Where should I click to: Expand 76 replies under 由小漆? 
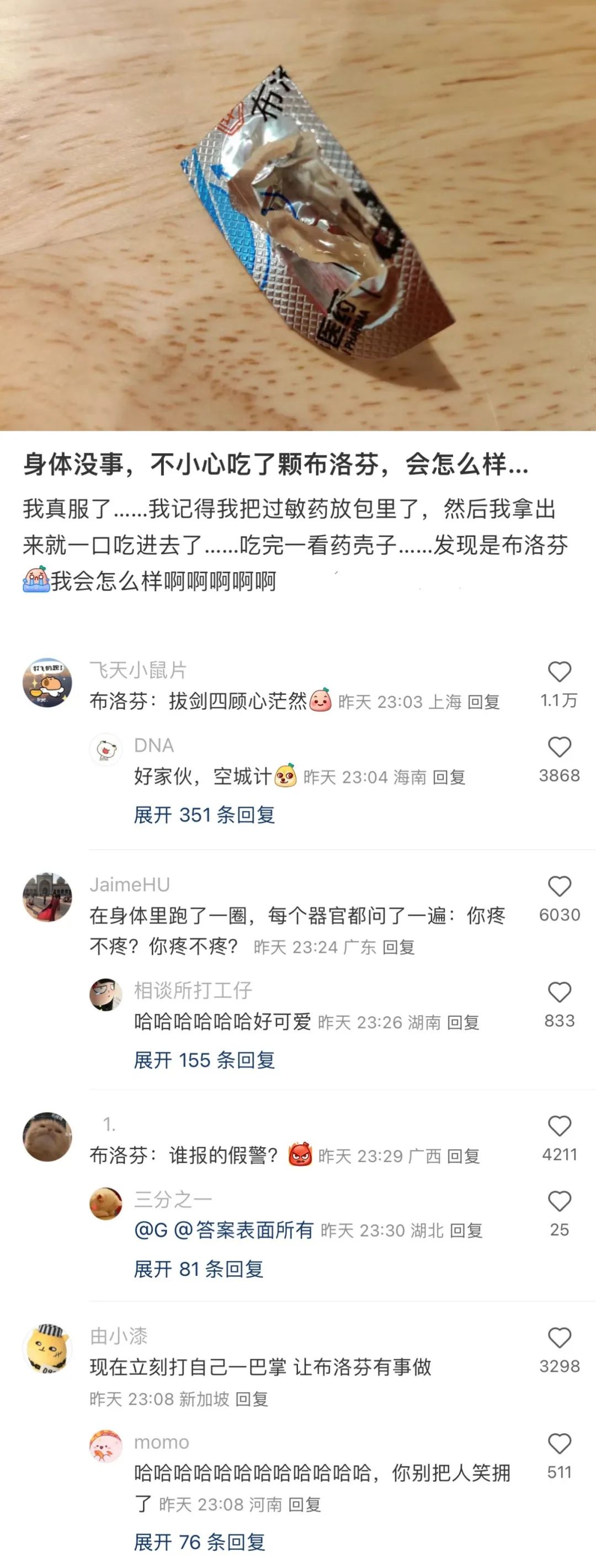pyautogui.click(x=199, y=1542)
